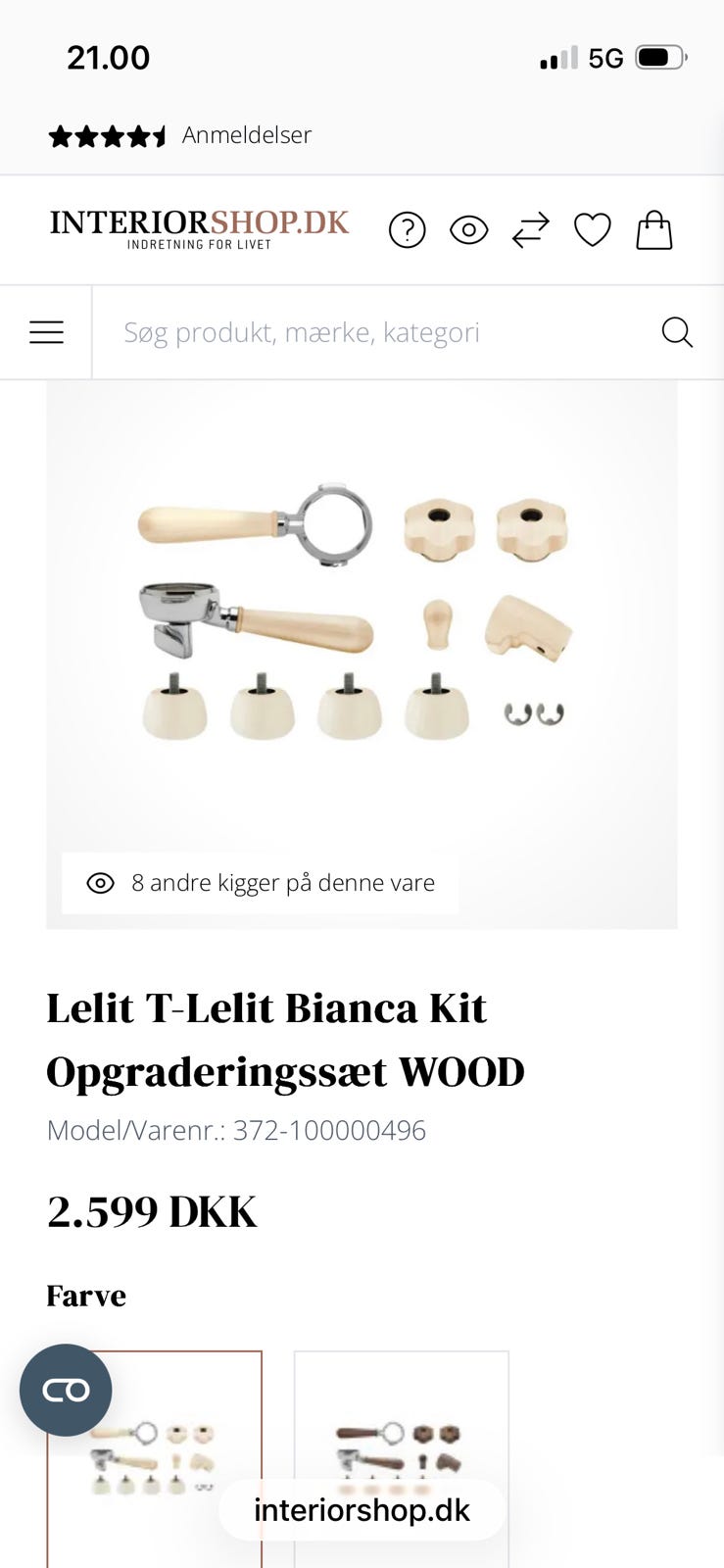
Task: Open the hamburger menu
Action: coord(46,332)
